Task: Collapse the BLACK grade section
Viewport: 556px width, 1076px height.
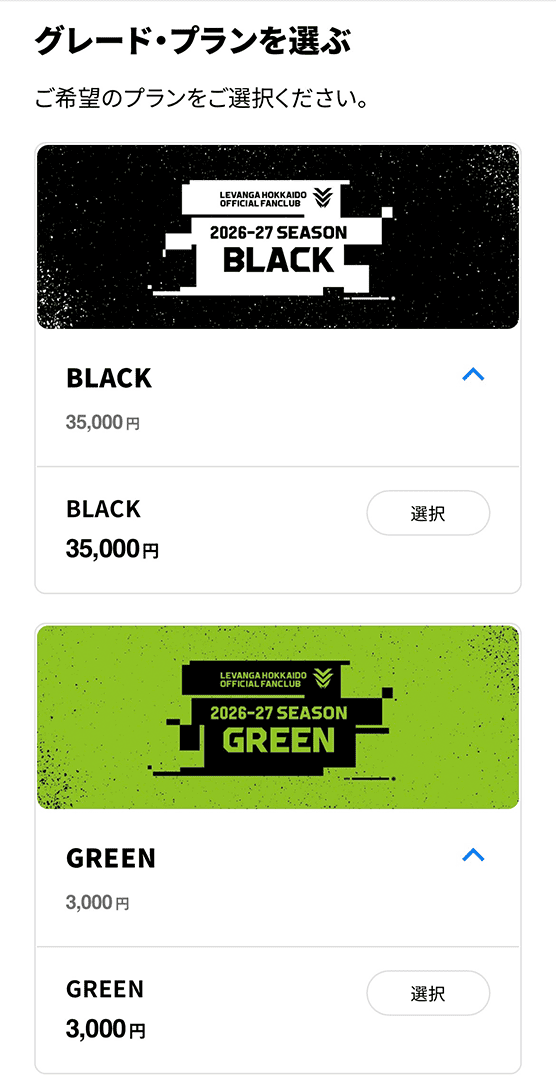Action: point(474,374)
